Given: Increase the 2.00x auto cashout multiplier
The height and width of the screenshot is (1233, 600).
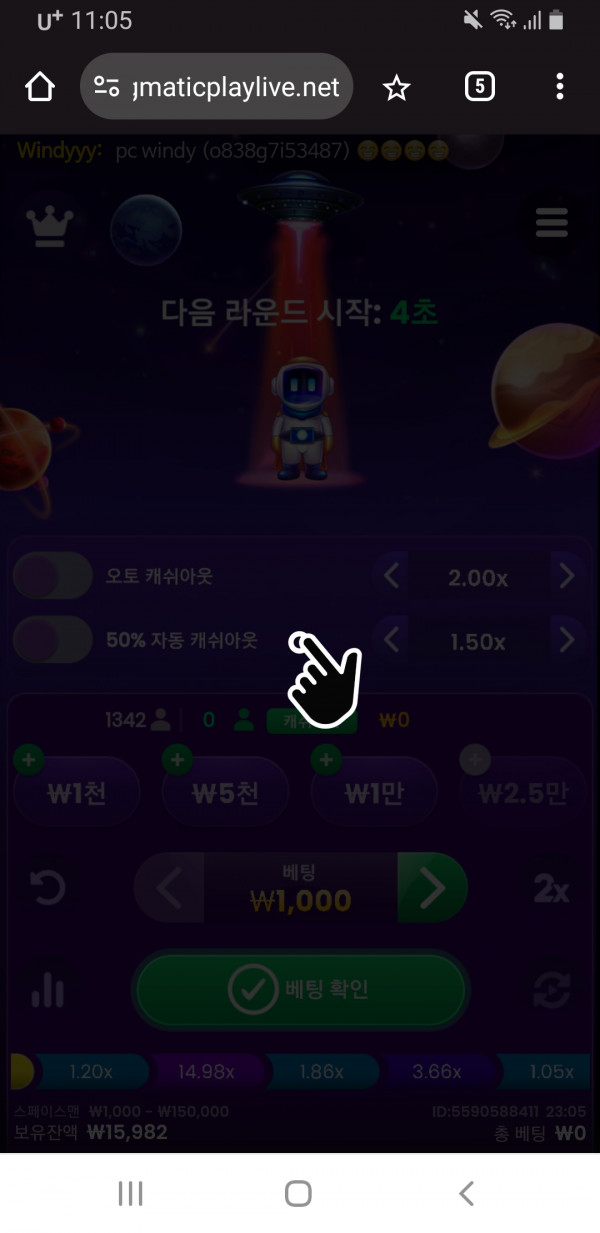Looking at the screenshot, I should [x=566, y=577].
